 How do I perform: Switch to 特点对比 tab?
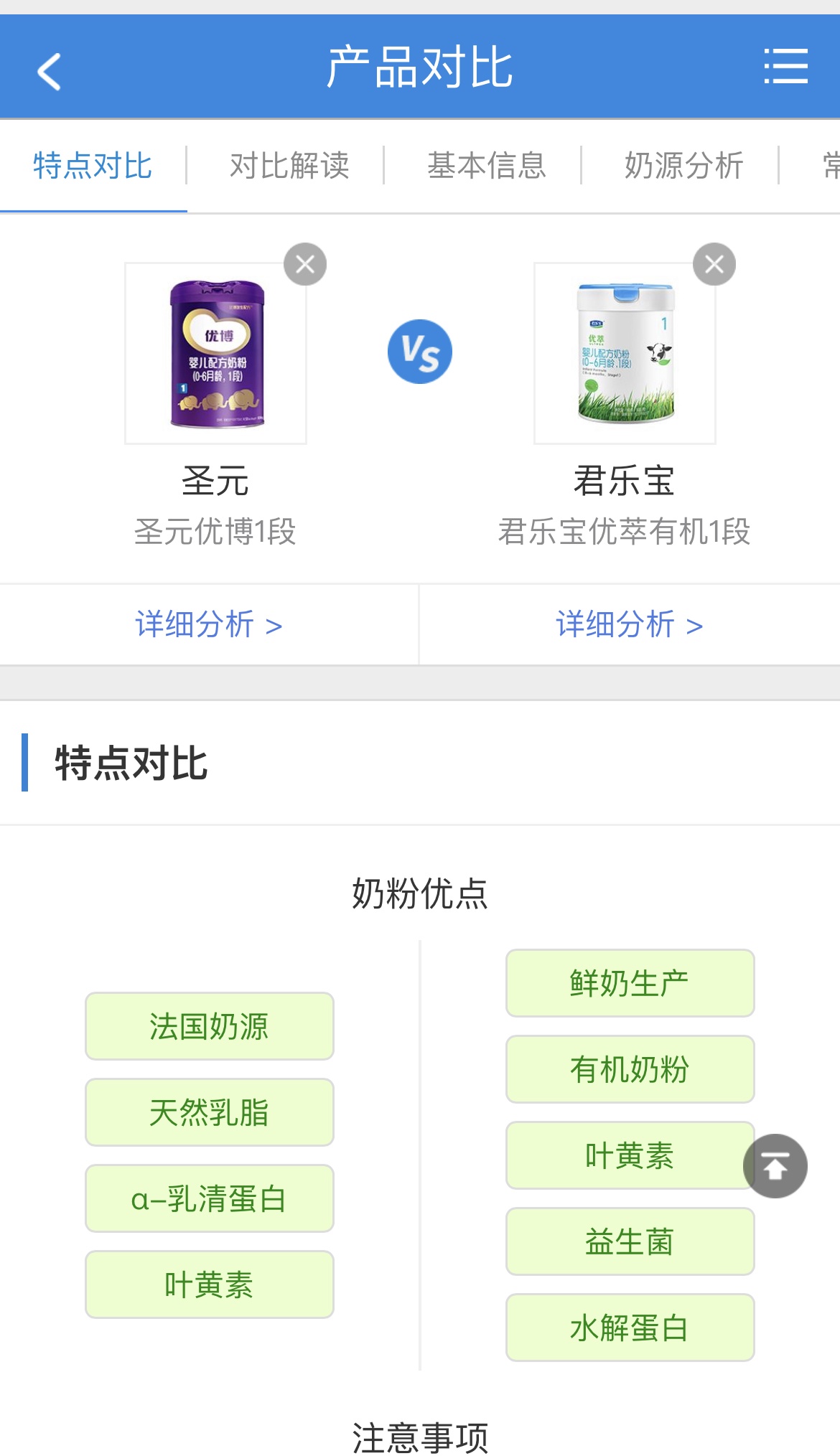pyautogui.click(x=93, y=166)
